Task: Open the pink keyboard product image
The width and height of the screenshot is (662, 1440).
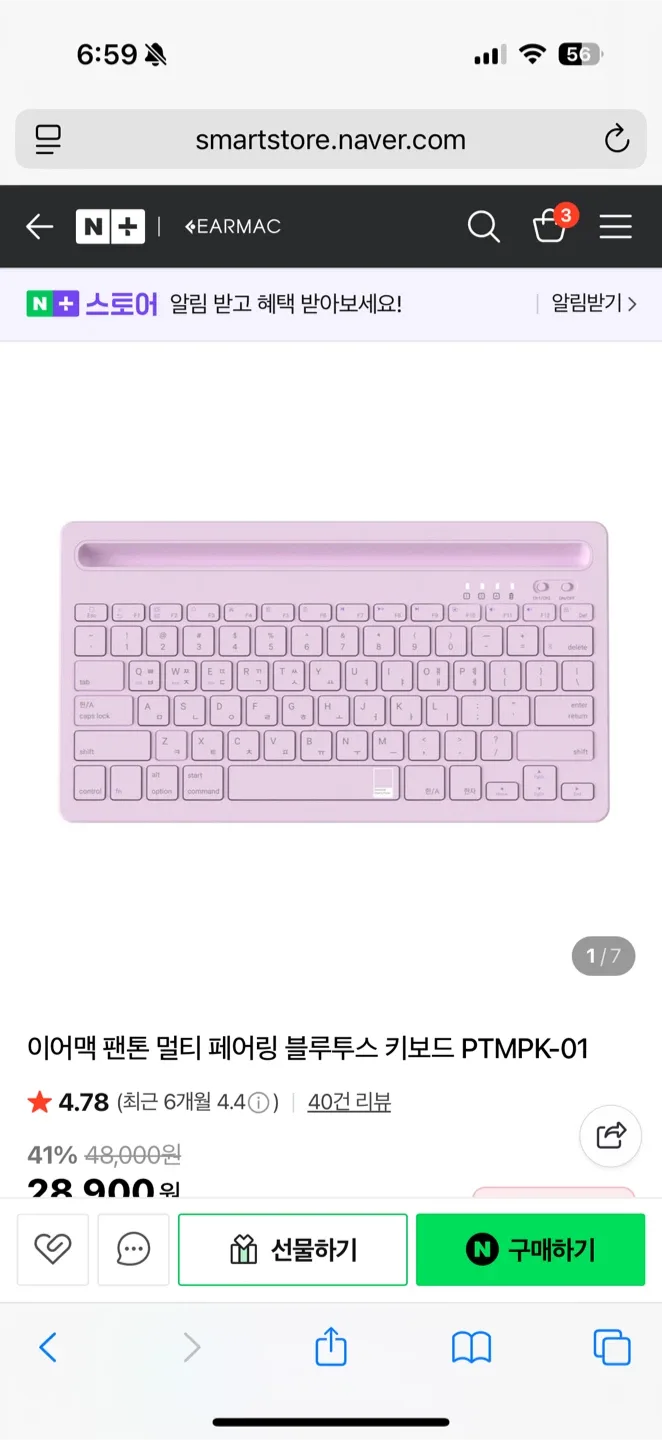Action: click(x=333, y=671)
